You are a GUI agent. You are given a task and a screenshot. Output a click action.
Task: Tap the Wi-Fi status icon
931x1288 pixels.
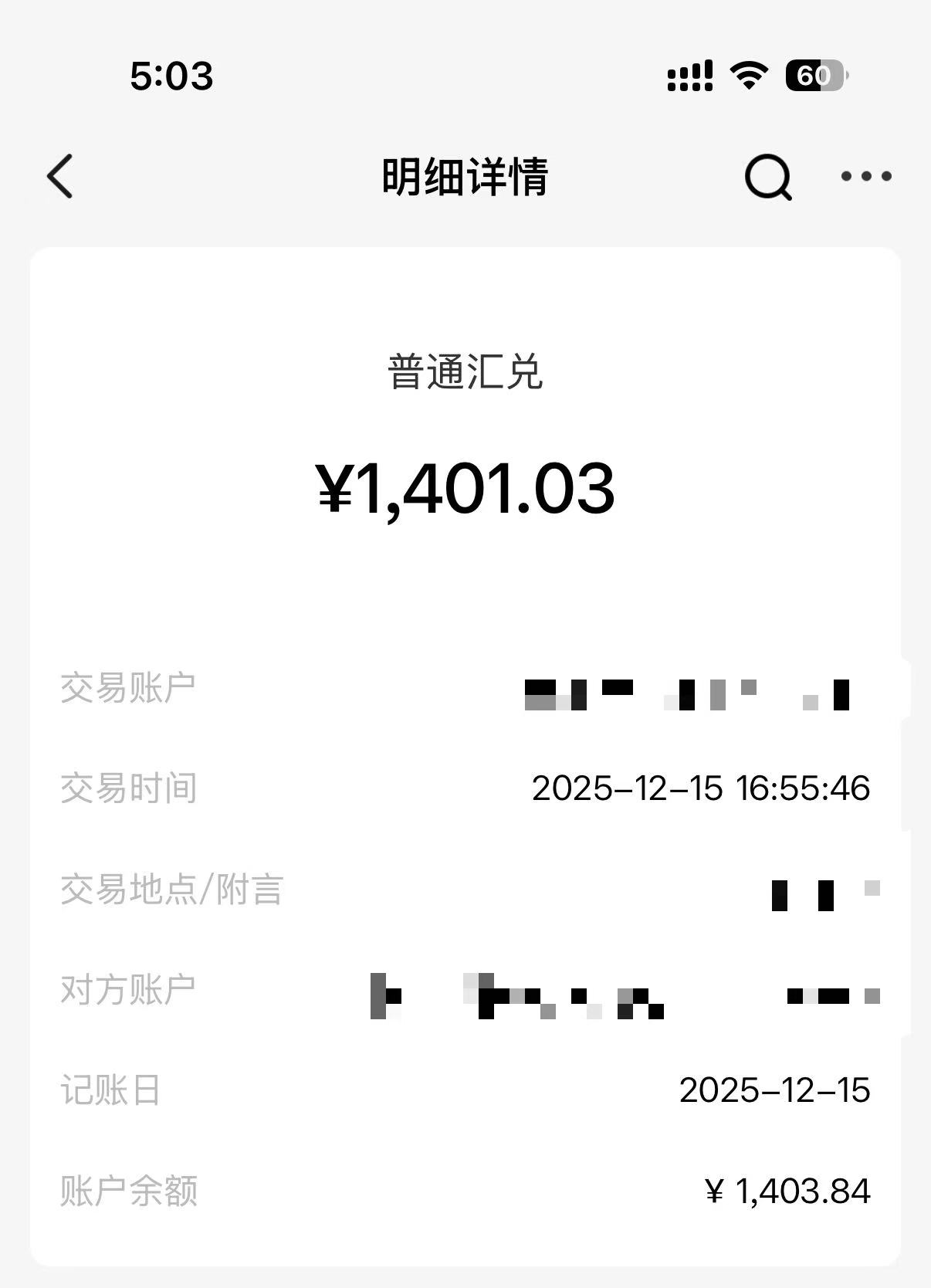(746, 75)
